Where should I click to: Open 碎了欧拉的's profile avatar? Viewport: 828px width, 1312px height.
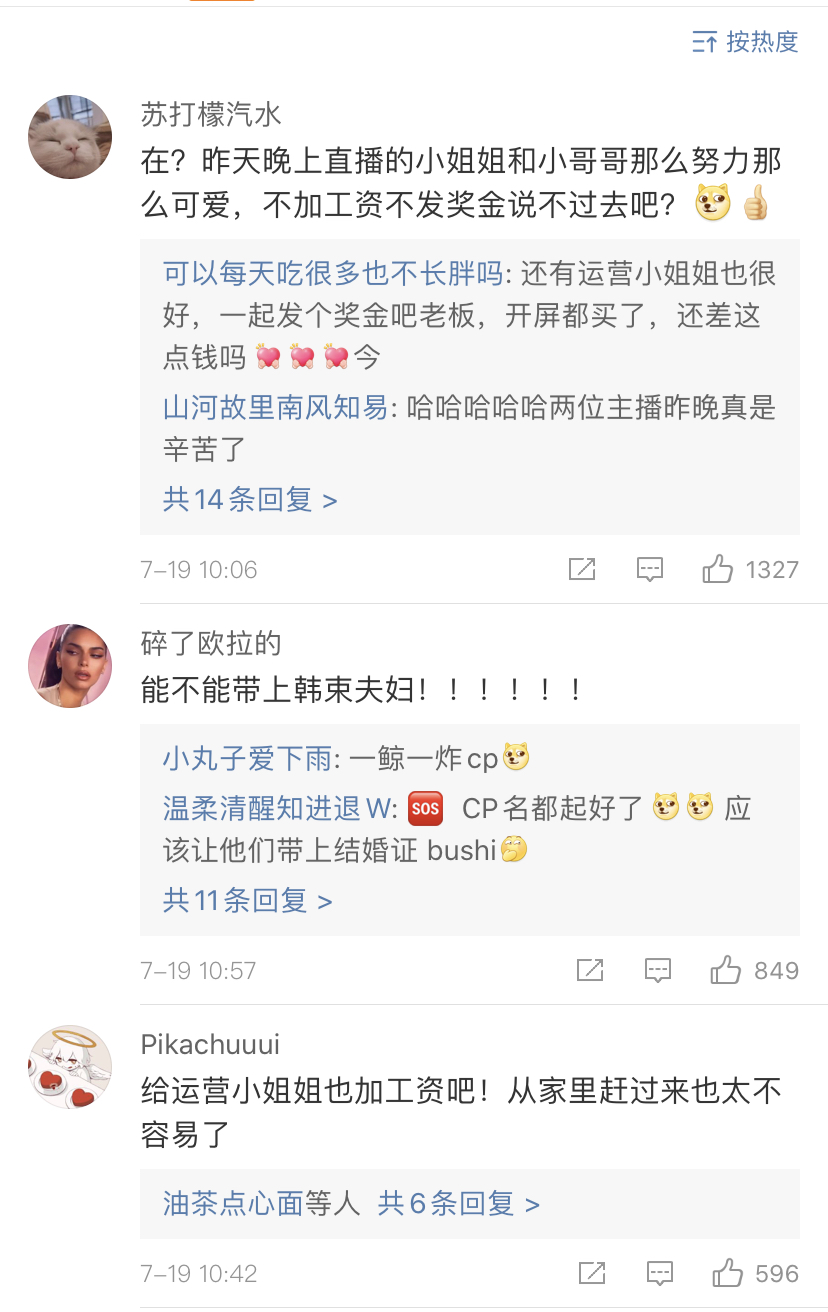coord(70,665)
